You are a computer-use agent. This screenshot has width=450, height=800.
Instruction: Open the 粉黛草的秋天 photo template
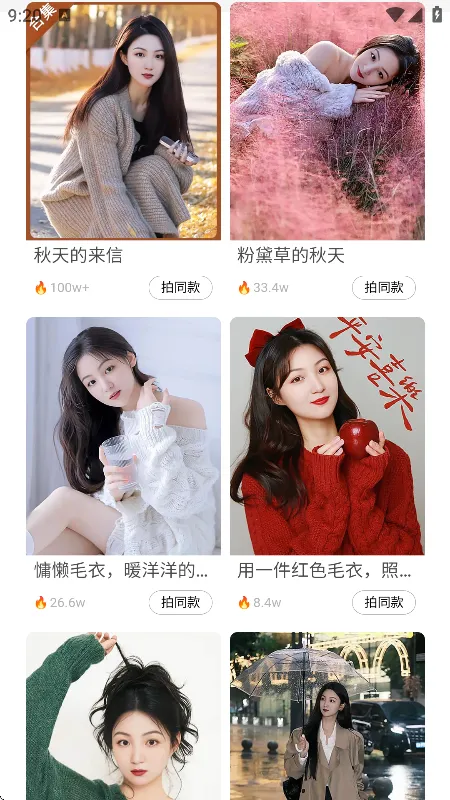[x=327, y=121]
